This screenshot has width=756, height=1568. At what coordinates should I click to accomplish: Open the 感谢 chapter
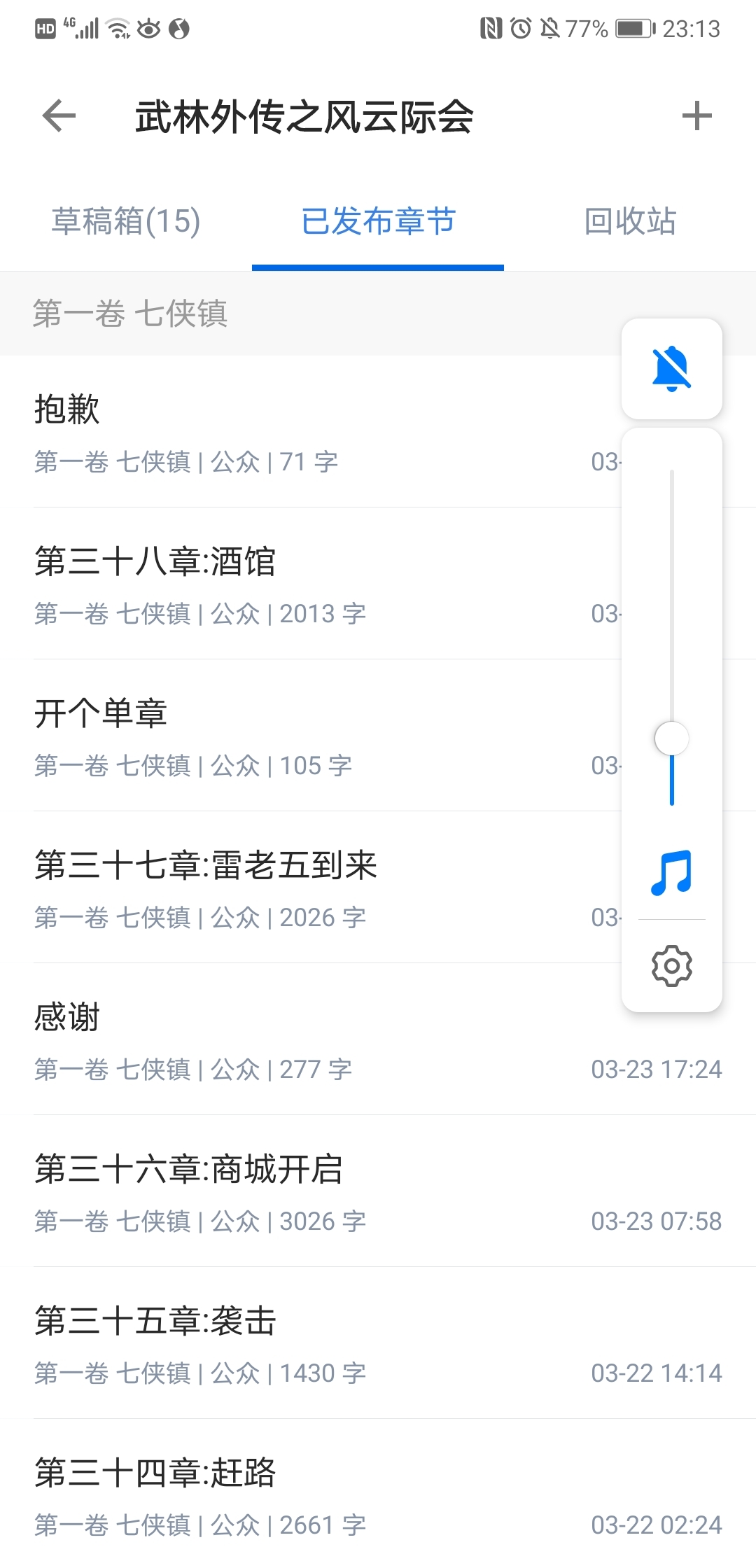pos(378,1039)
